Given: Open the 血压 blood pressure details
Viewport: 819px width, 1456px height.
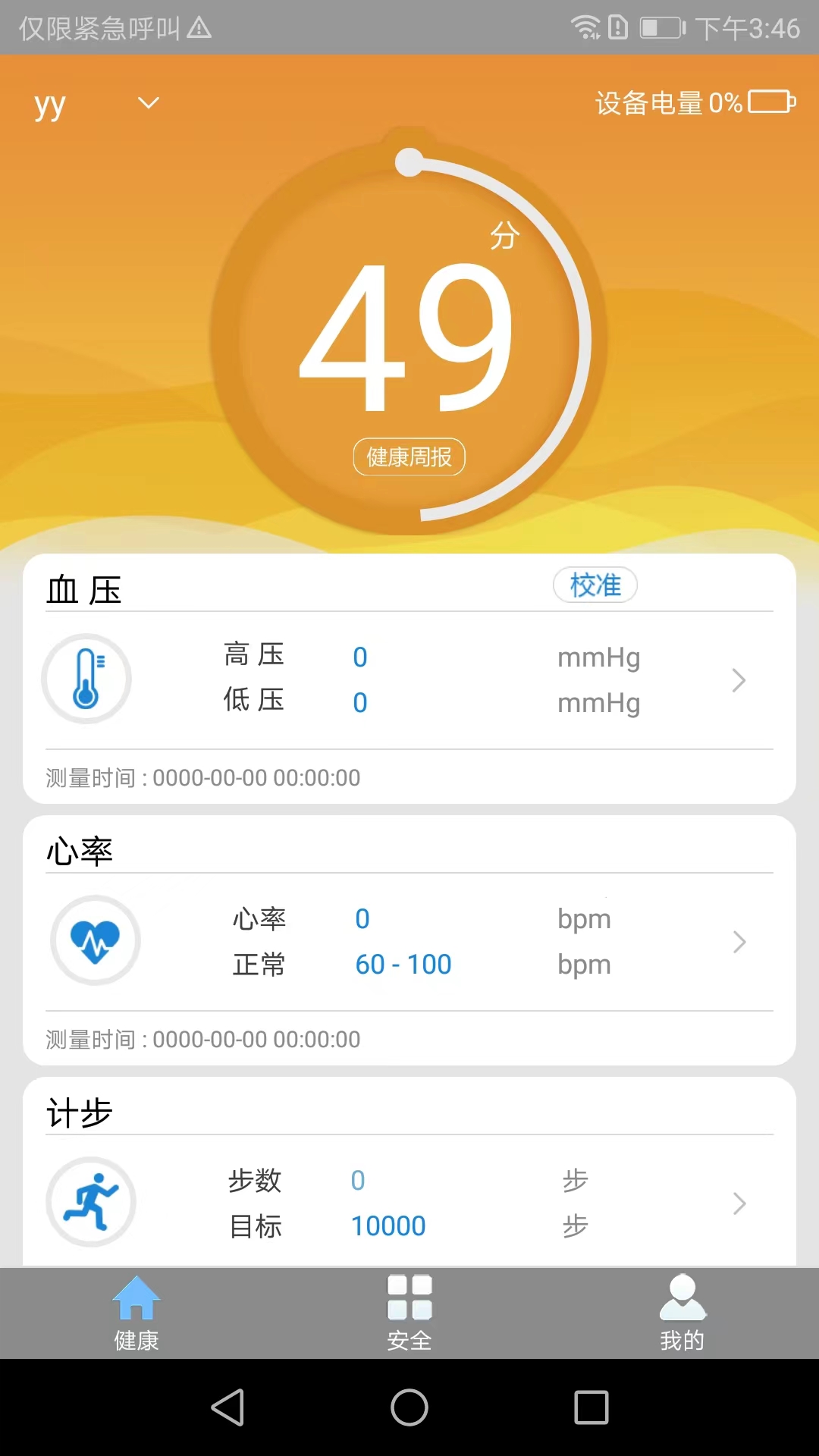Looking at the screenshot, I should coord(739,680).
